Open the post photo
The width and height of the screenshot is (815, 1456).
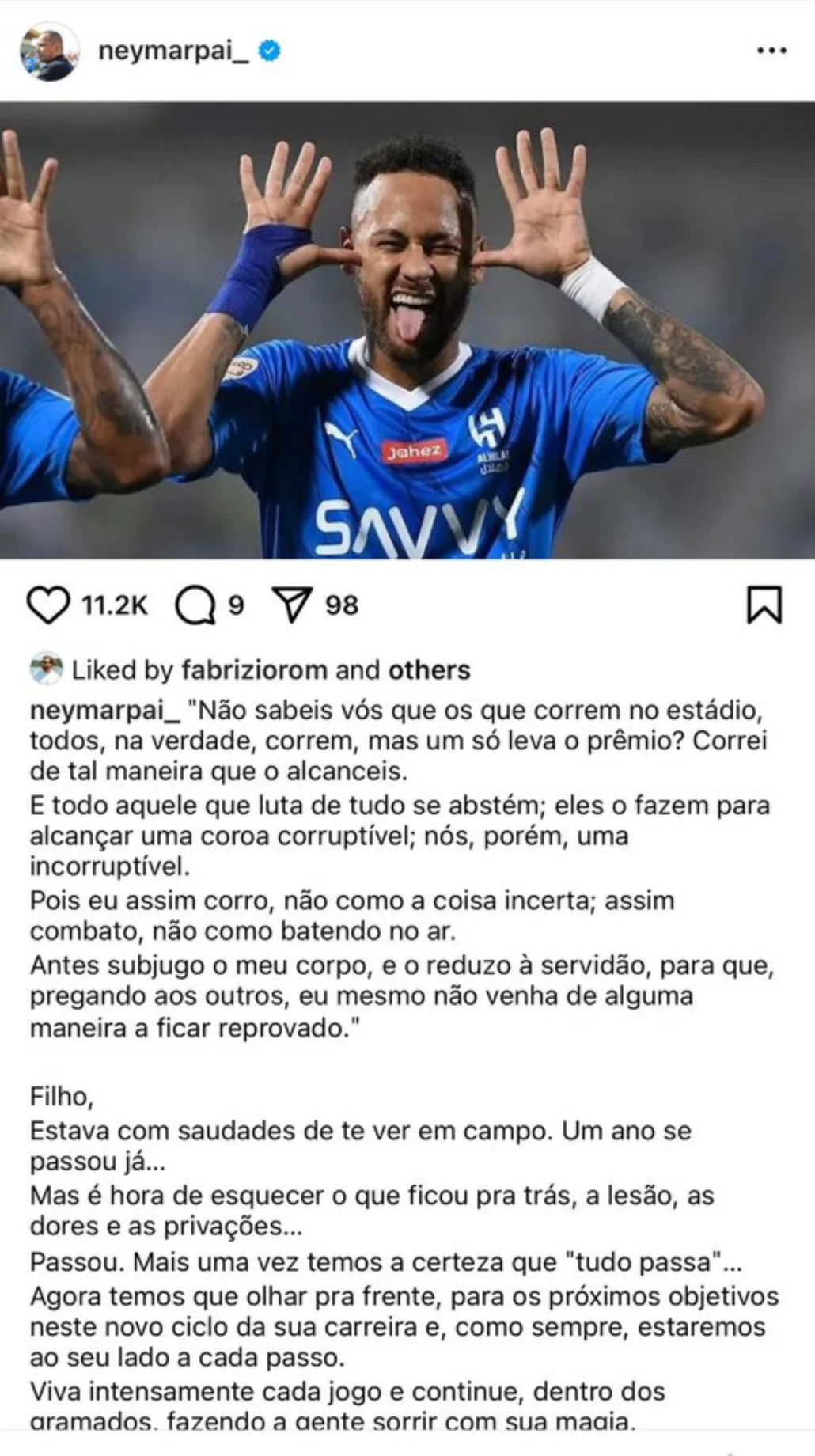407,330
